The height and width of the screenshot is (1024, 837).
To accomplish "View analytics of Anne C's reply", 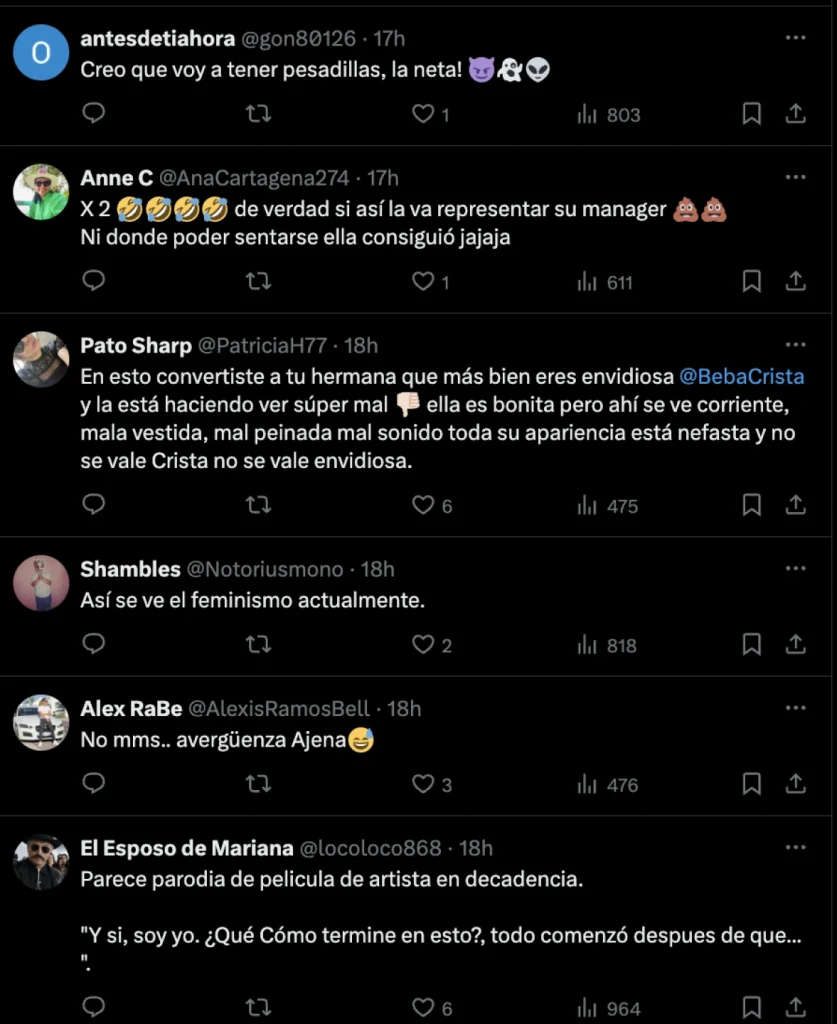I will pyautogui.click(x=606, y=282).
